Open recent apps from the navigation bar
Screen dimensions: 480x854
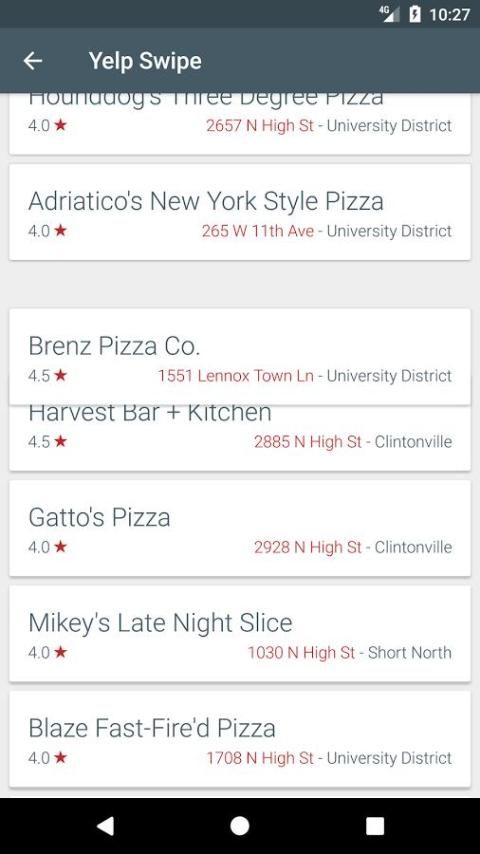[x=375, y=826]
